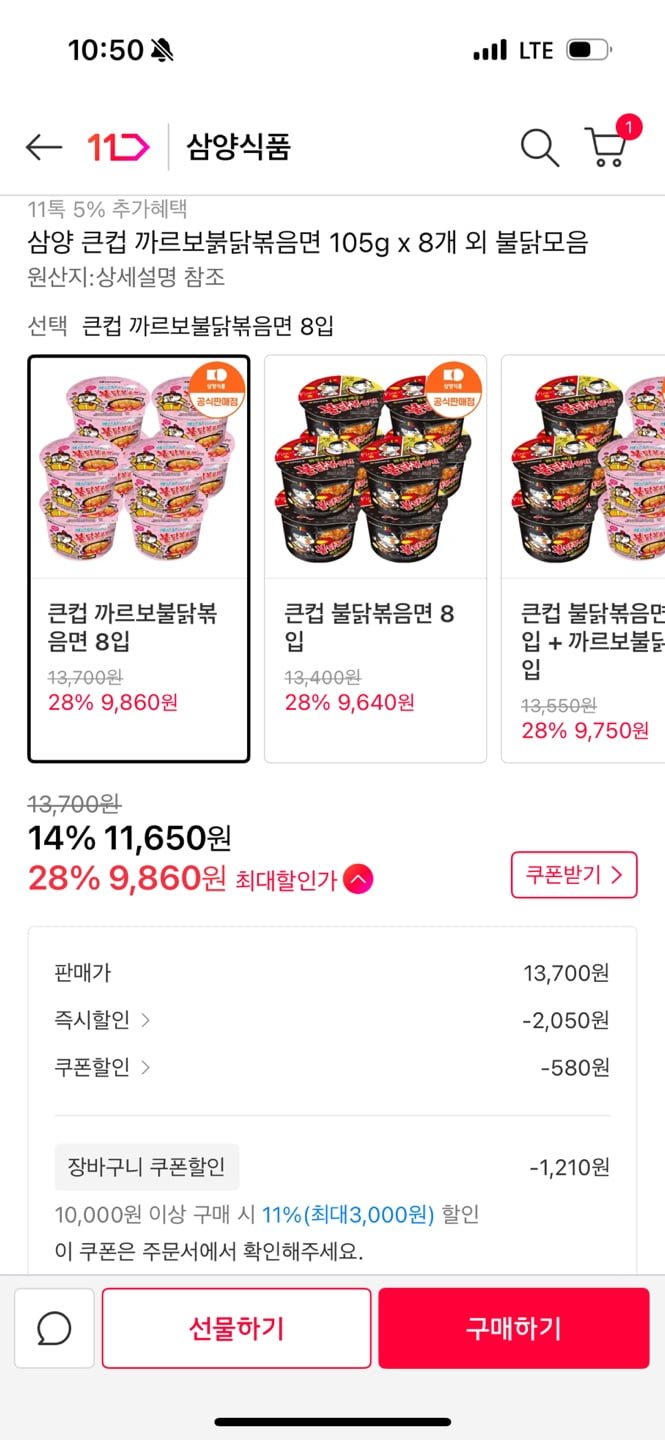Open the 11st home logo

118,148
